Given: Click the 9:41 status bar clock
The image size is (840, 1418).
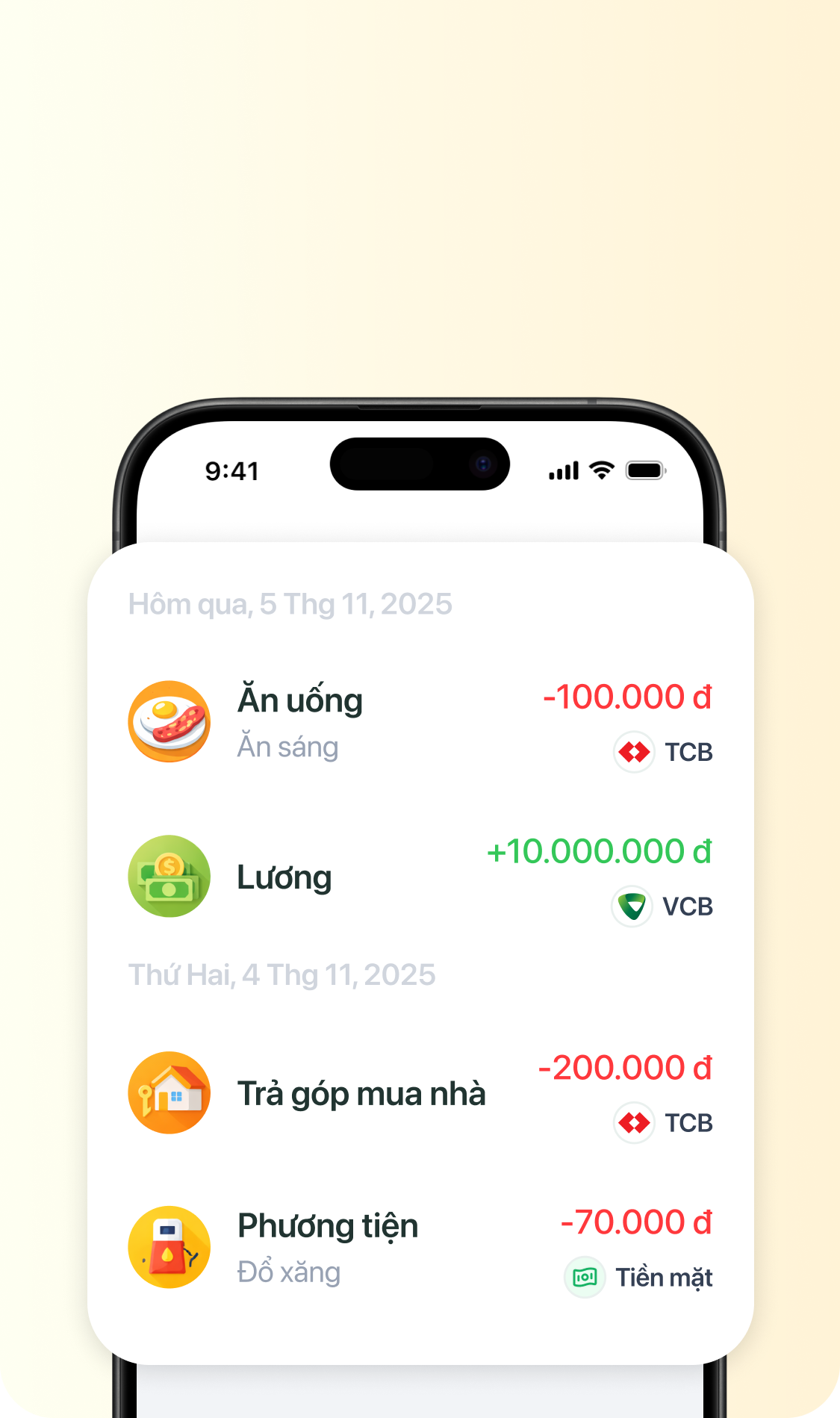Looking at the screenshot, I should point(231,470).
